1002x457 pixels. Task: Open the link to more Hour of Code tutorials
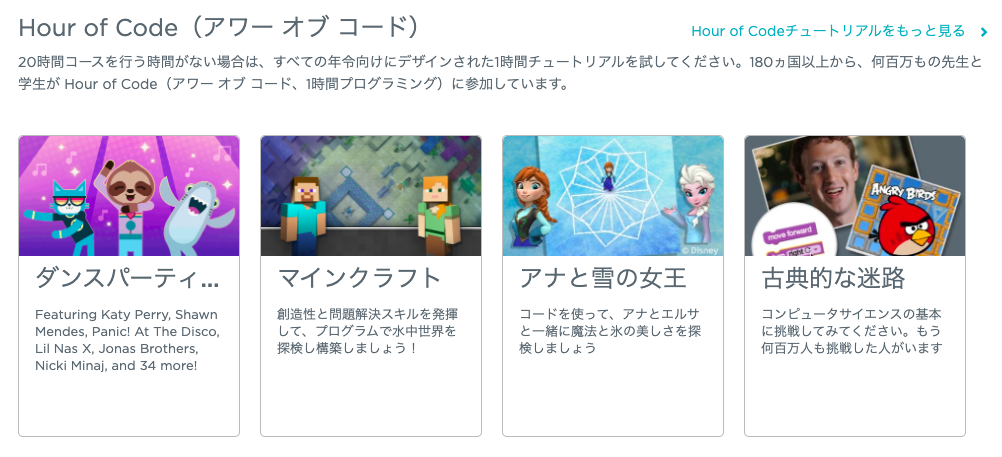[829, 32]
